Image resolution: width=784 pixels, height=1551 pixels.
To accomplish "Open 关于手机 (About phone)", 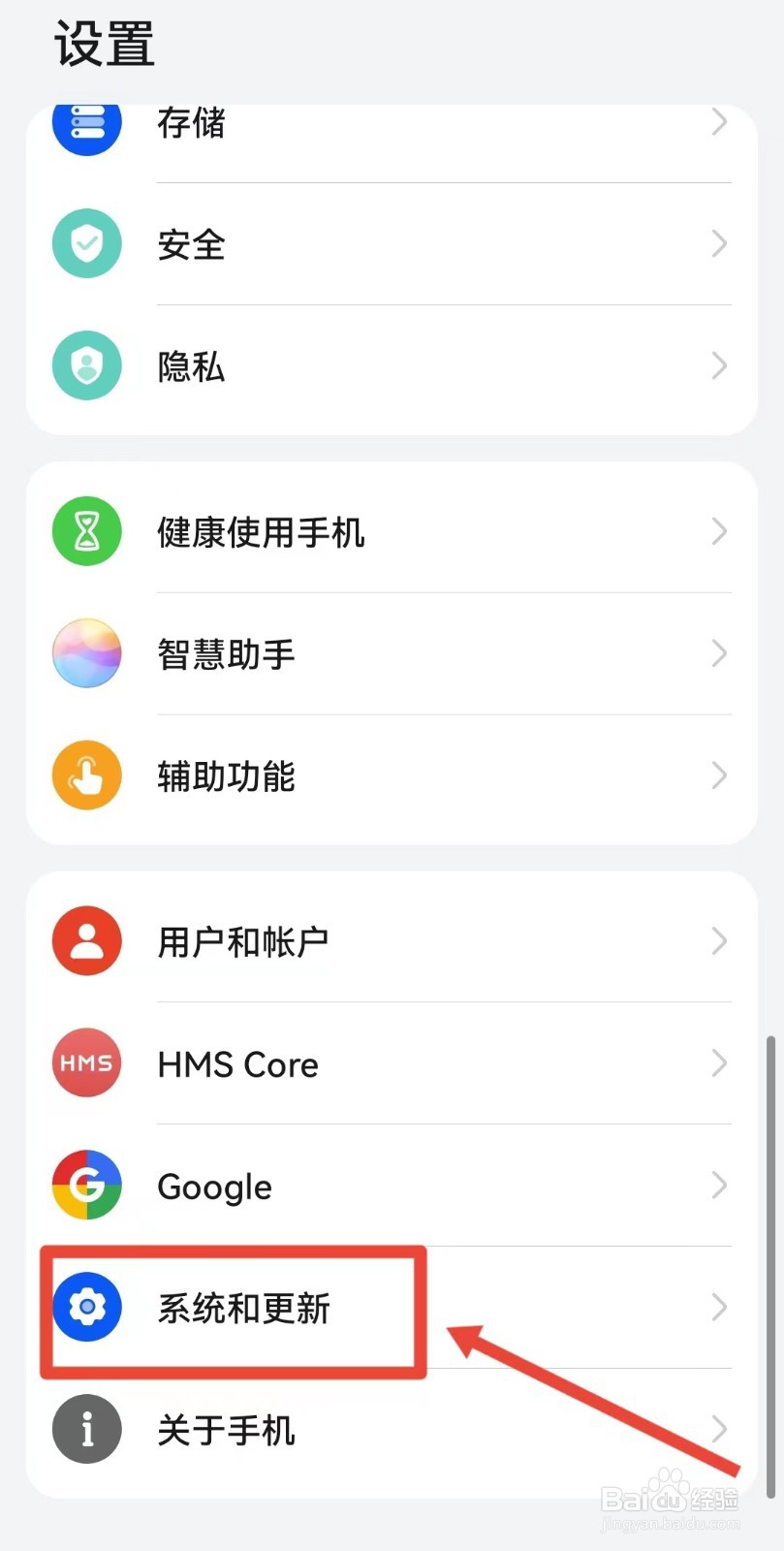I will [x=388, y=1431].
